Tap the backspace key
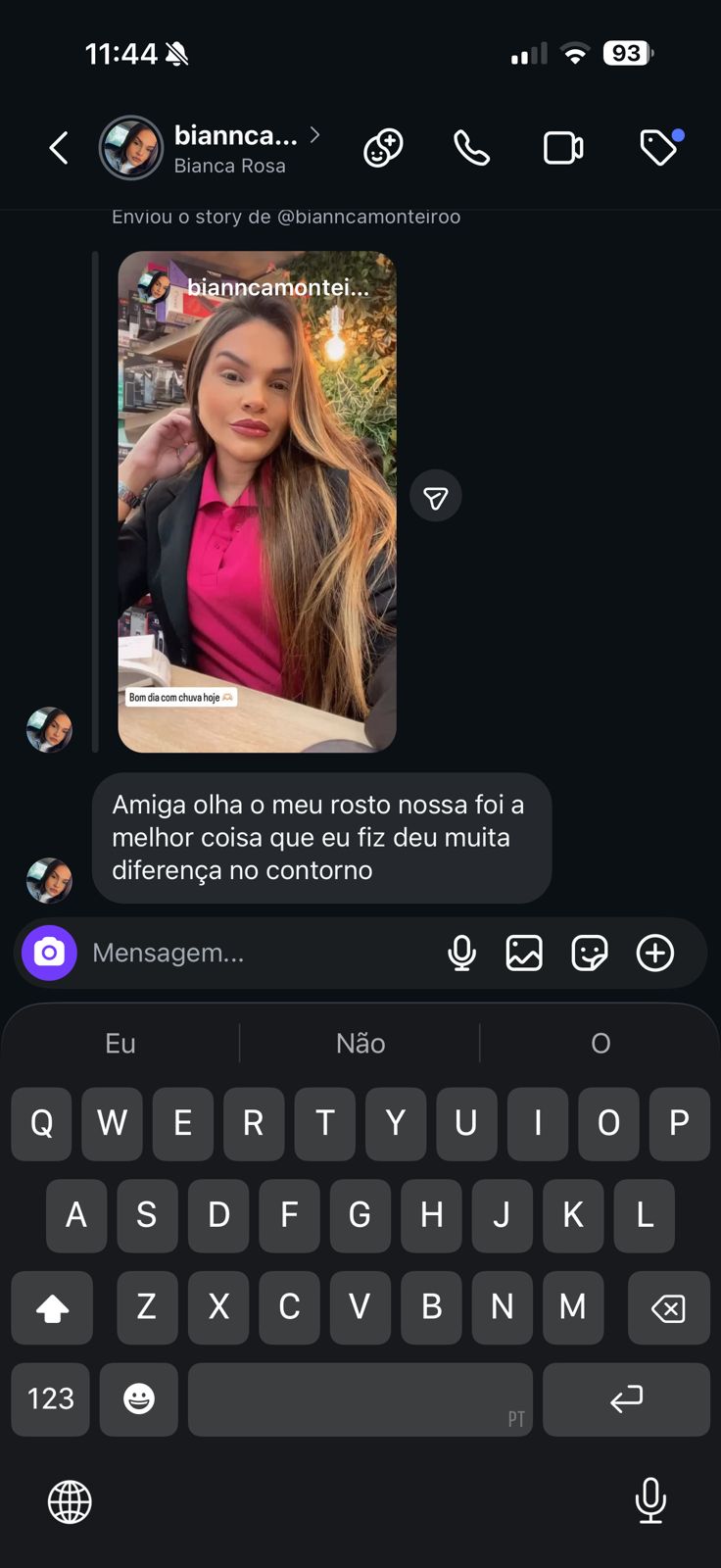Screen dimensions: 721x1568 tap(668, 1307)
